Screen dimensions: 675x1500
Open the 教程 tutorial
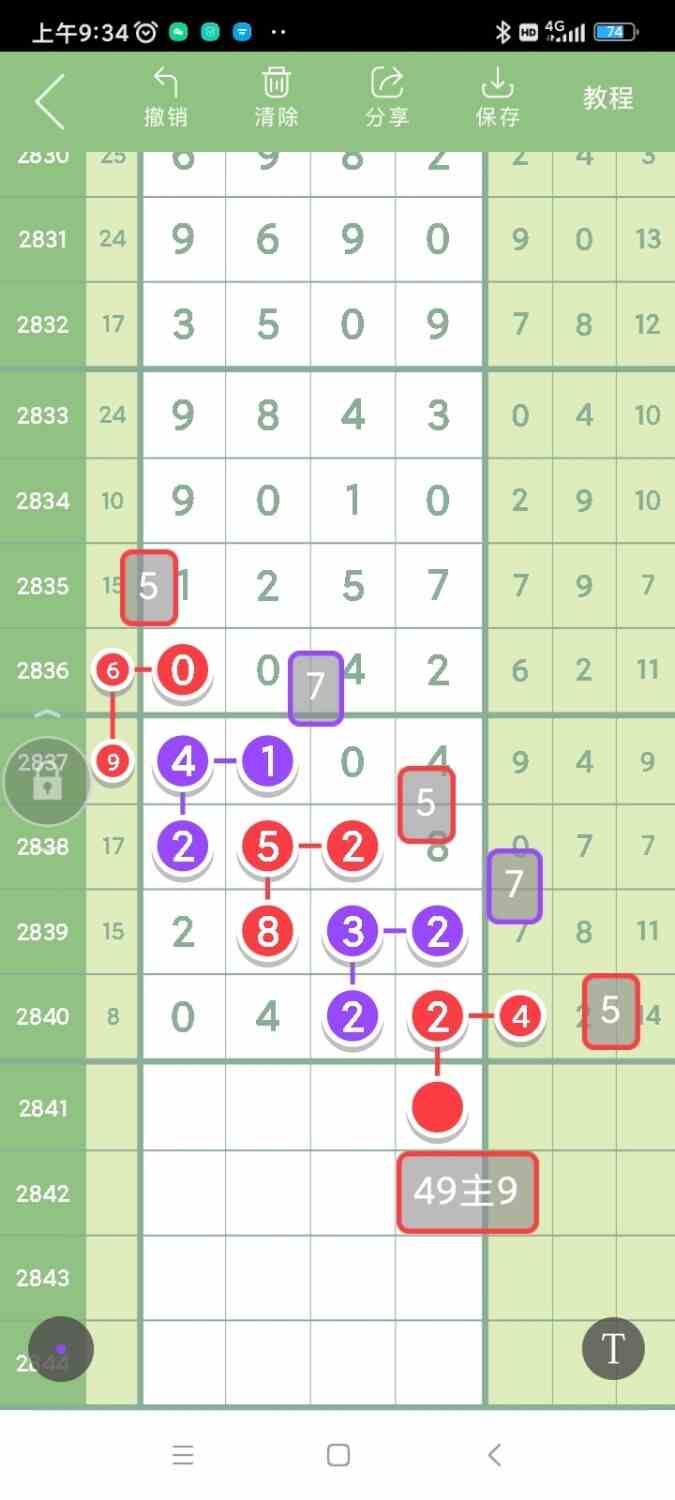(609, 98)
